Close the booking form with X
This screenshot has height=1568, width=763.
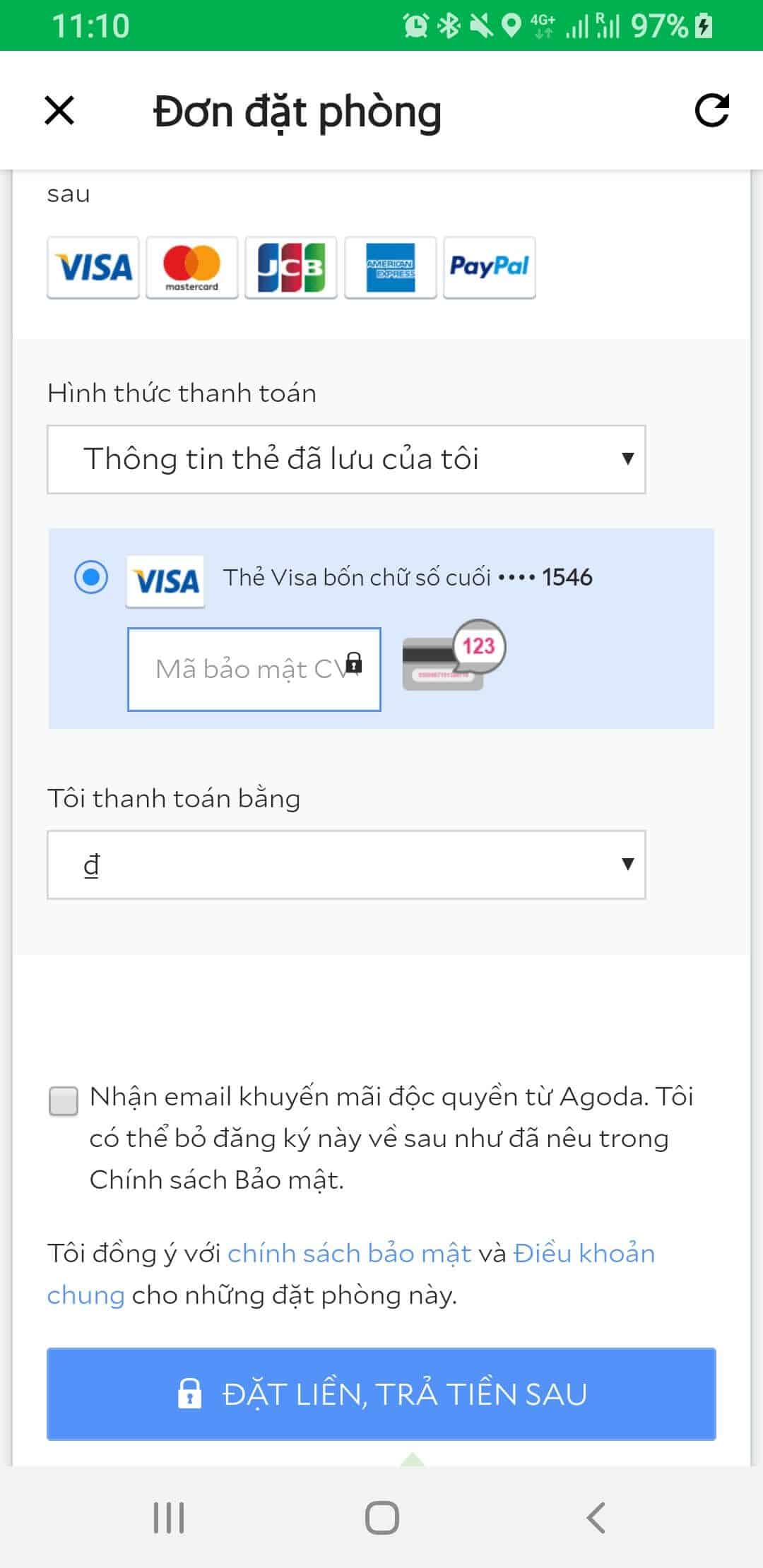click(x=59, y=111)
